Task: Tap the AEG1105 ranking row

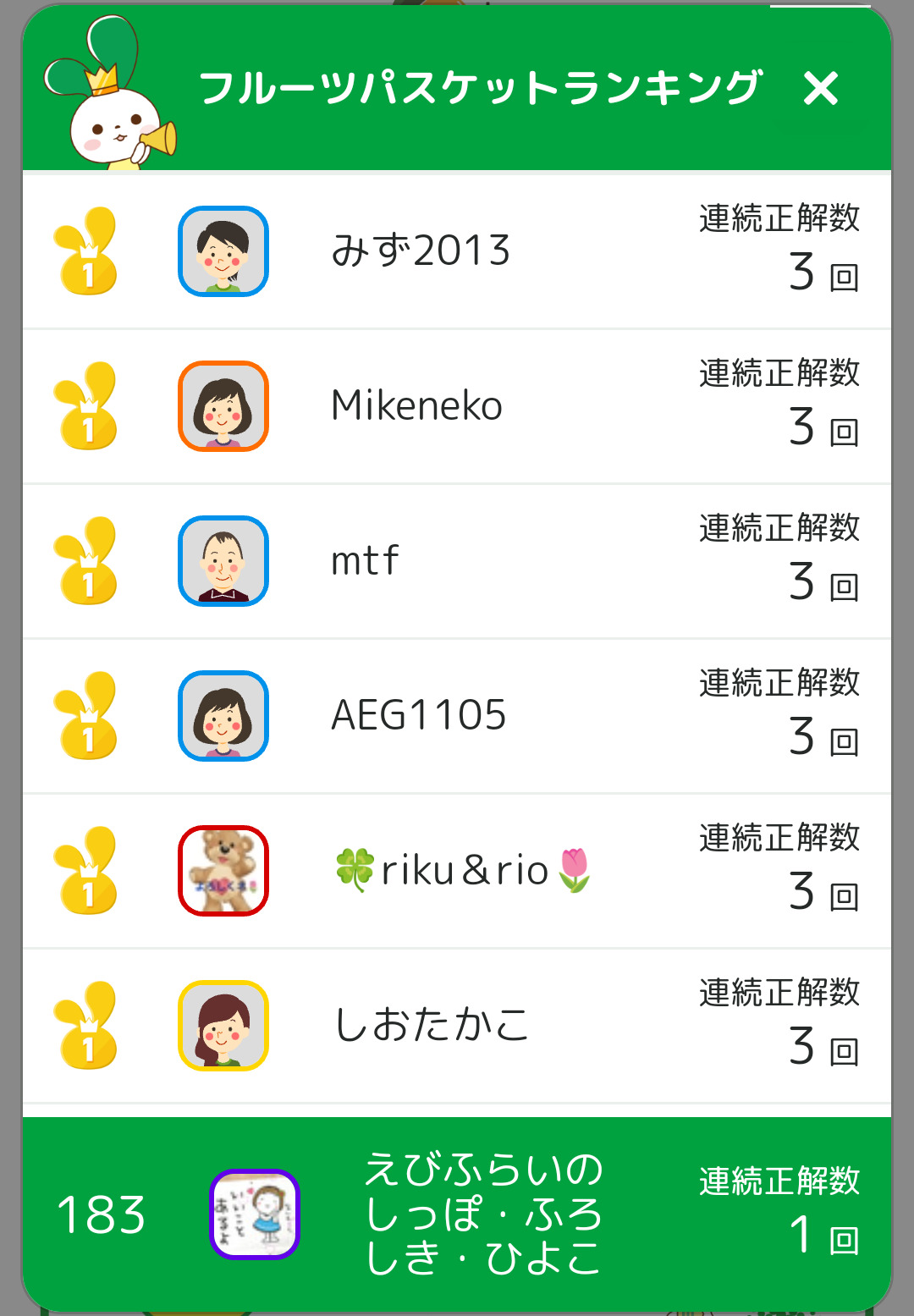Action: pyautogui.click(x=457, y=716)
